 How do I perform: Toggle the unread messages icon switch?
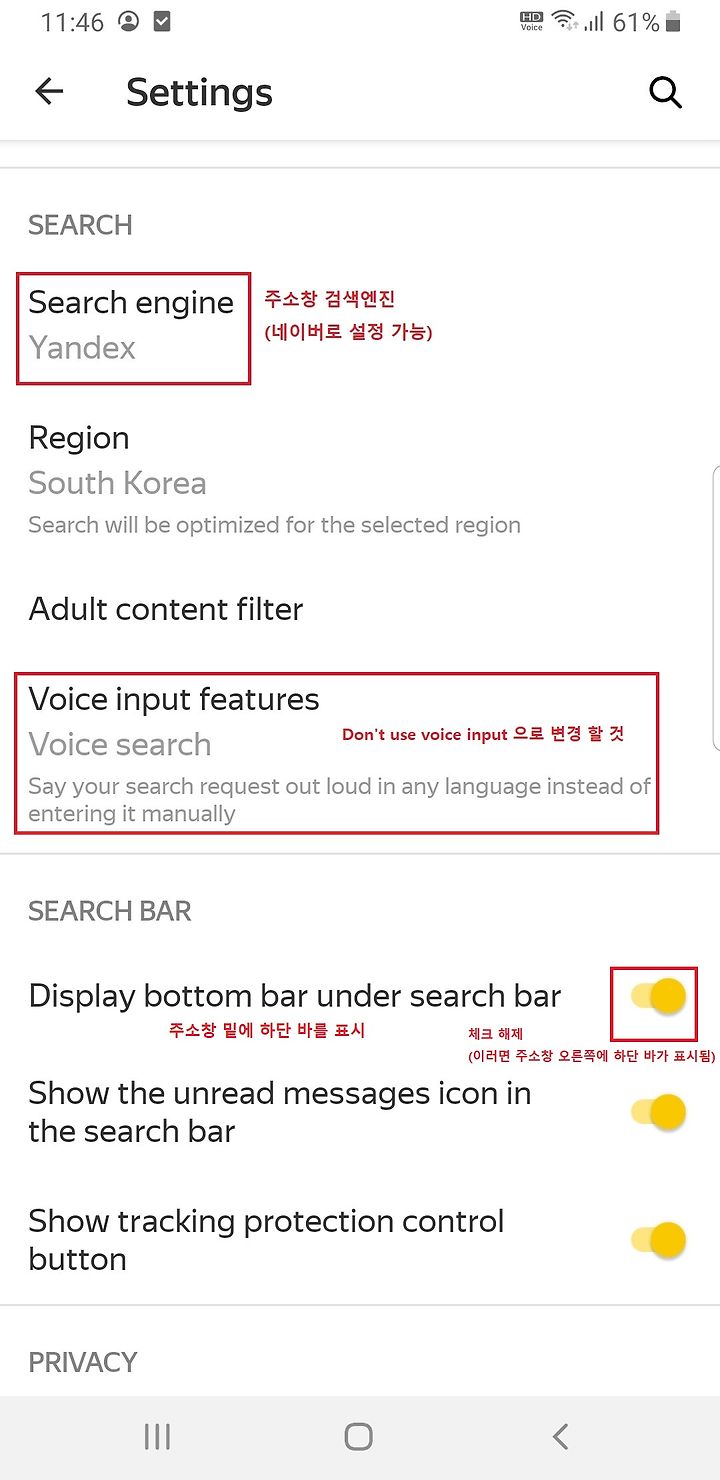pos(659,1112)
